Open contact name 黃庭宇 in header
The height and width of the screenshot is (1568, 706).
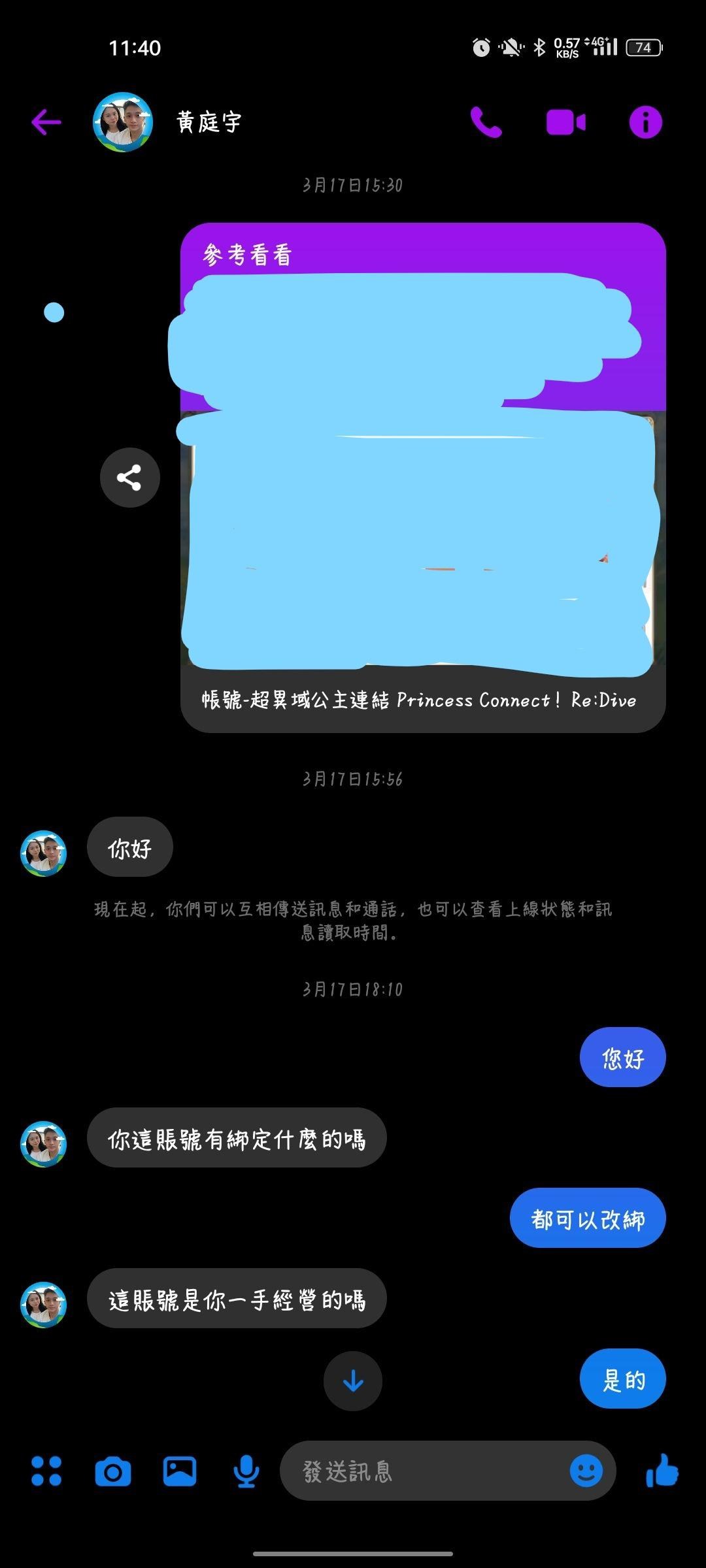point(207,121)
